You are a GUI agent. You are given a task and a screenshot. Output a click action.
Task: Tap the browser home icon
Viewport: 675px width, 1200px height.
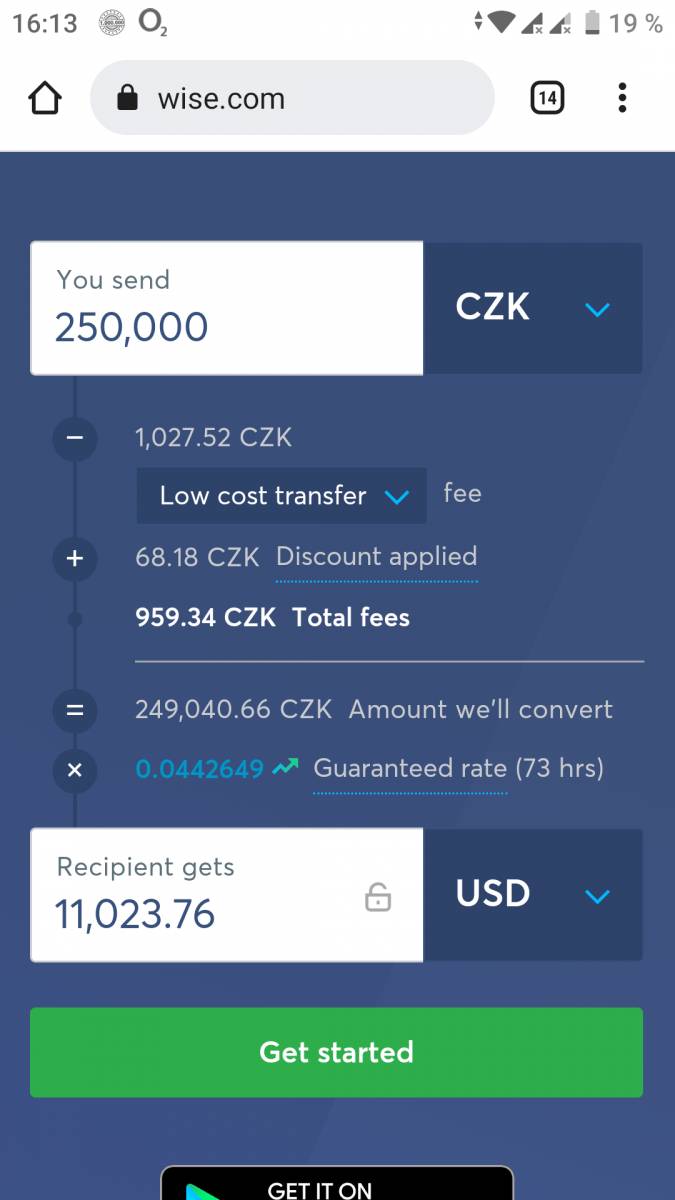click(45, 98)
